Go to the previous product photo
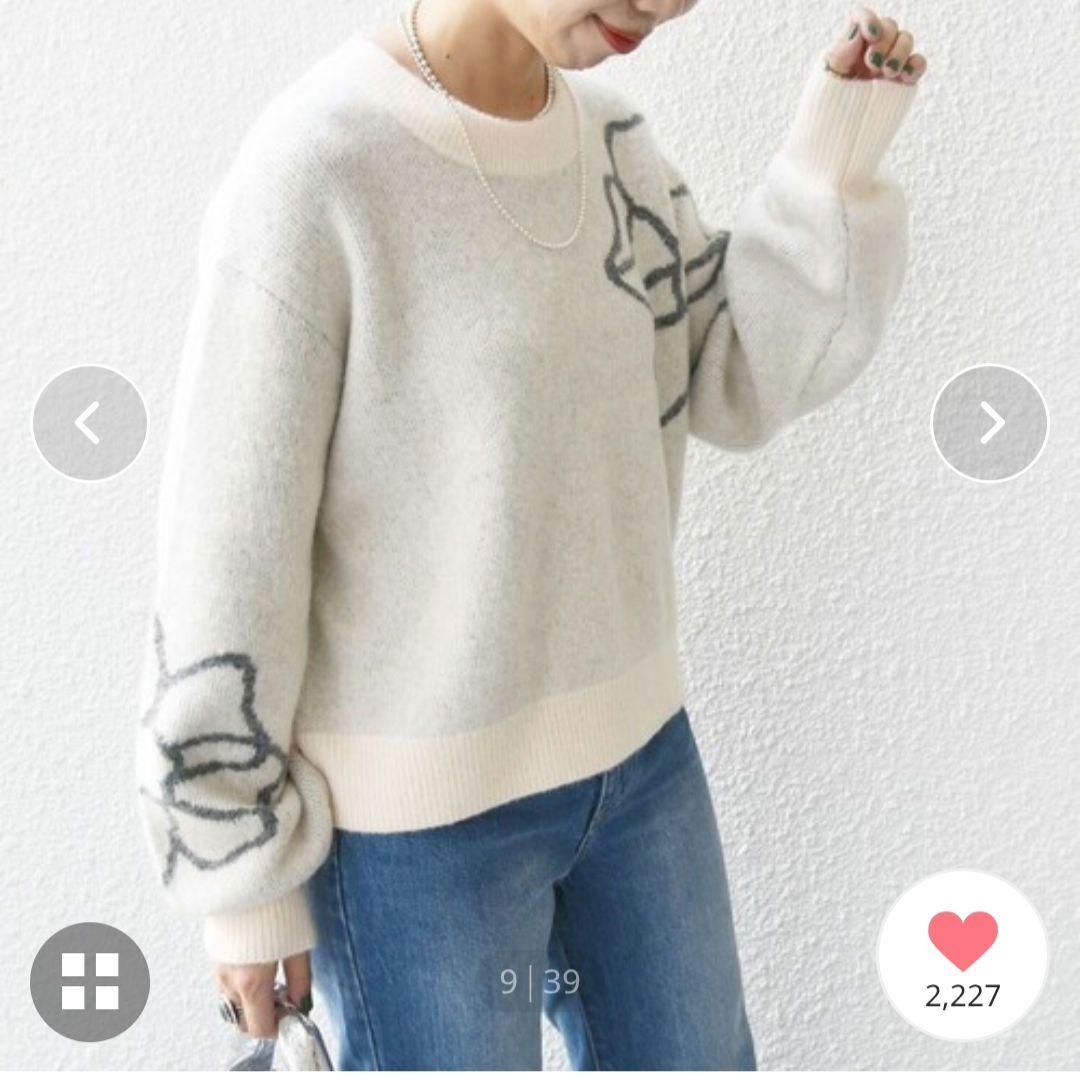 (90, 423)
